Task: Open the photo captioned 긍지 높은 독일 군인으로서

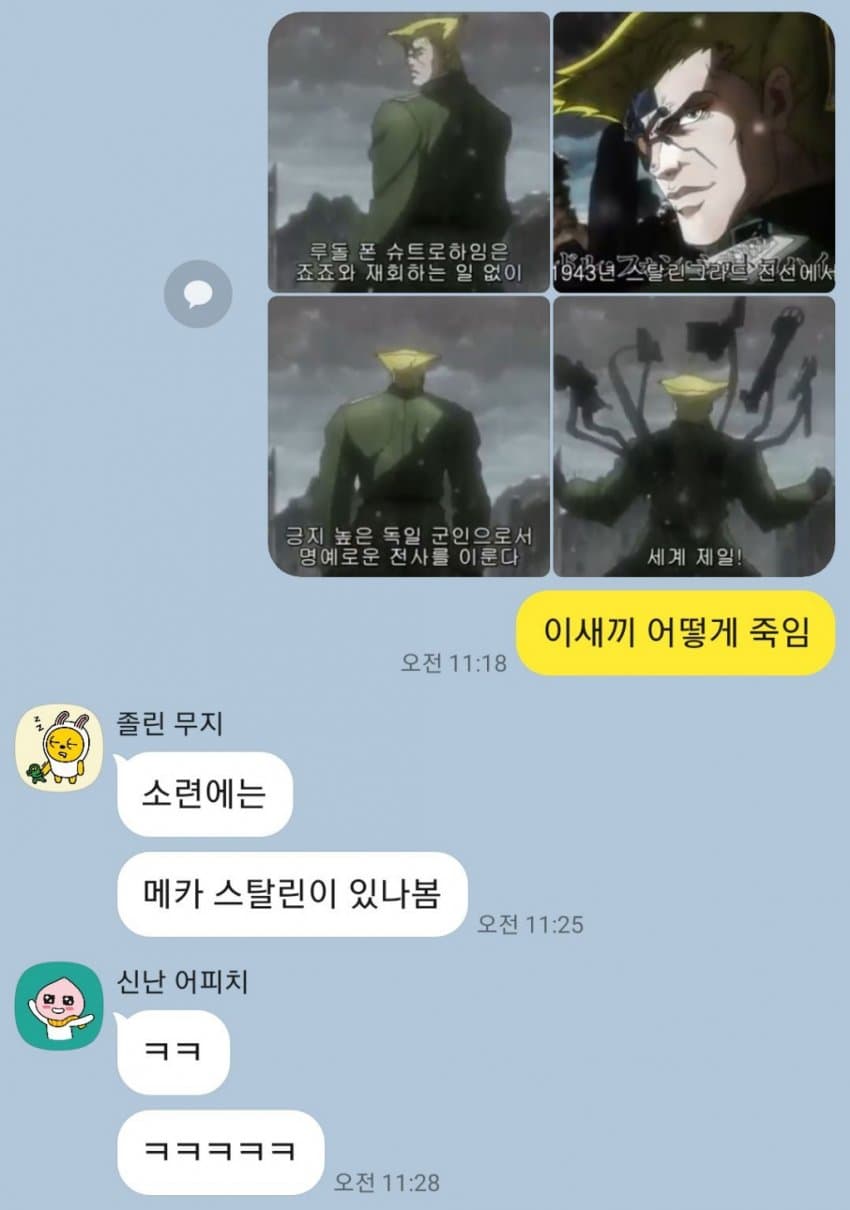Action: click(x=409, y=436)
